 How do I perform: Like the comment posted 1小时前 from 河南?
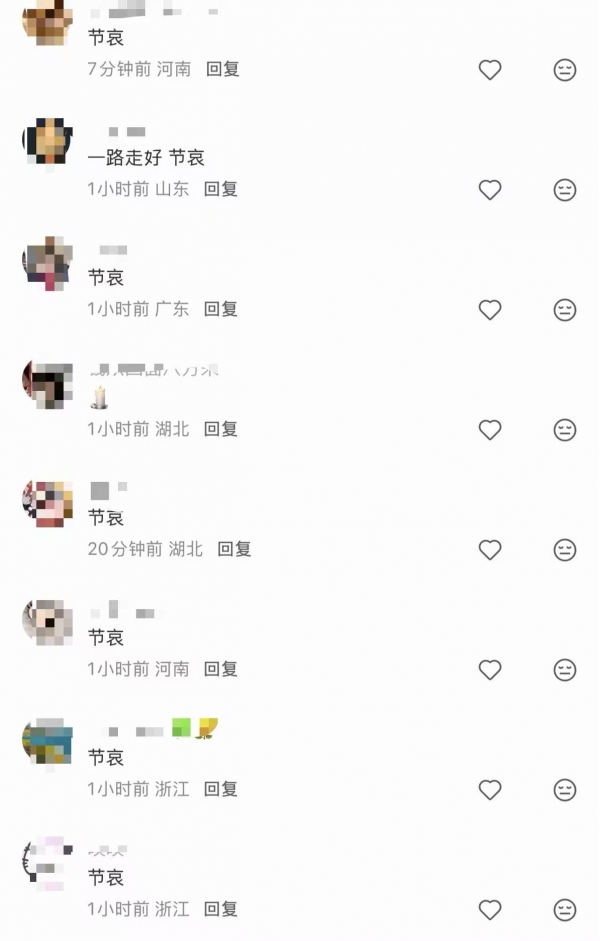pos(489,670)
